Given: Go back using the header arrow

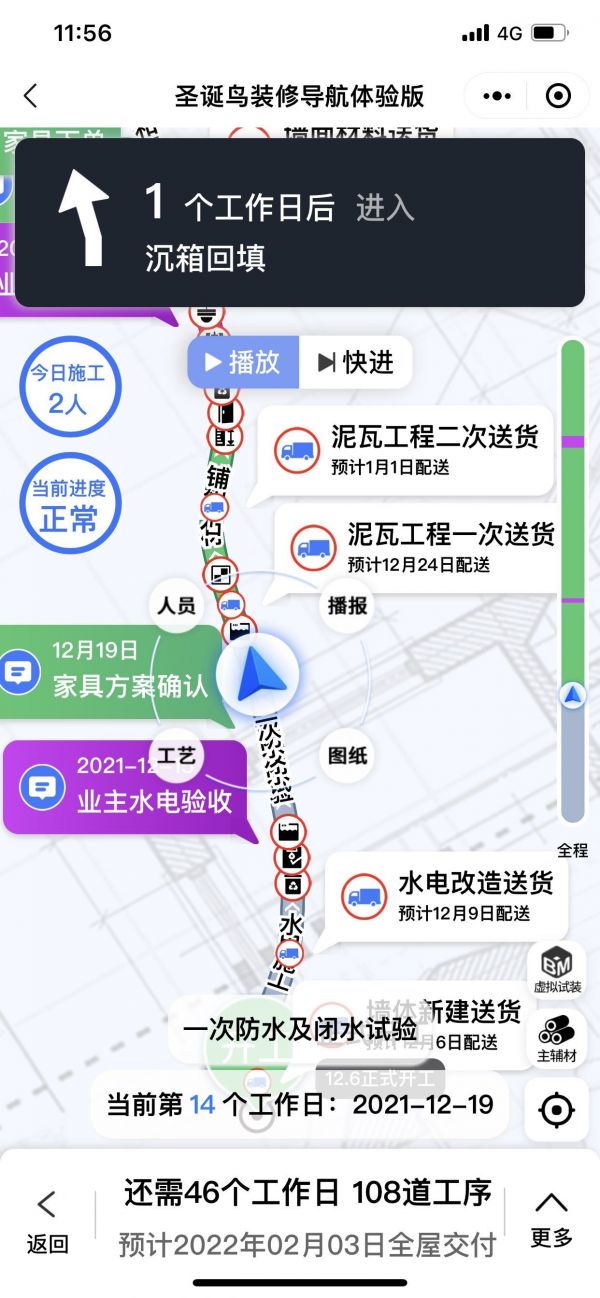Looking at the screenshot, I should (x=30, y=96).
